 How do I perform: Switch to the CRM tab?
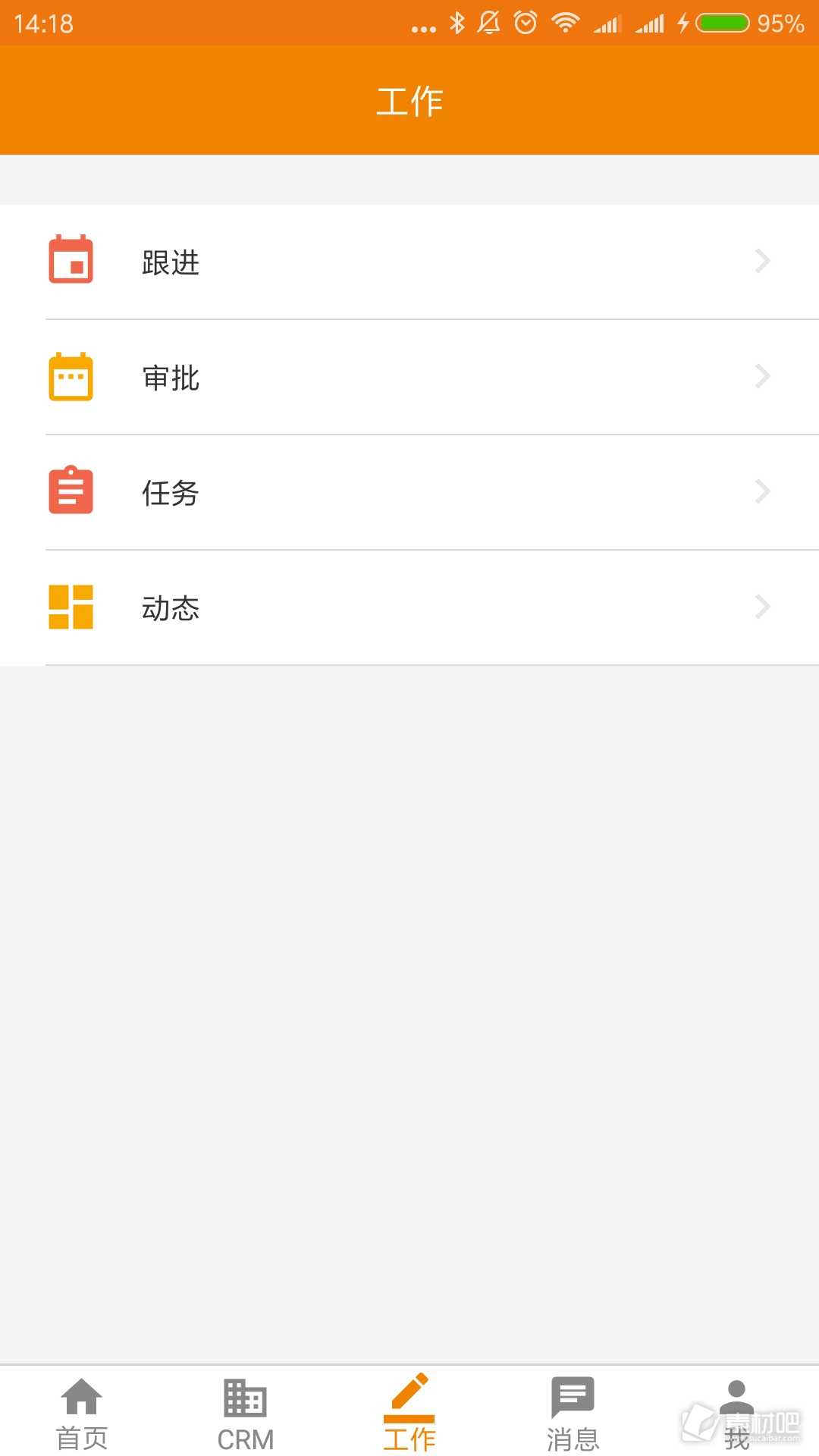point(246,1412)
